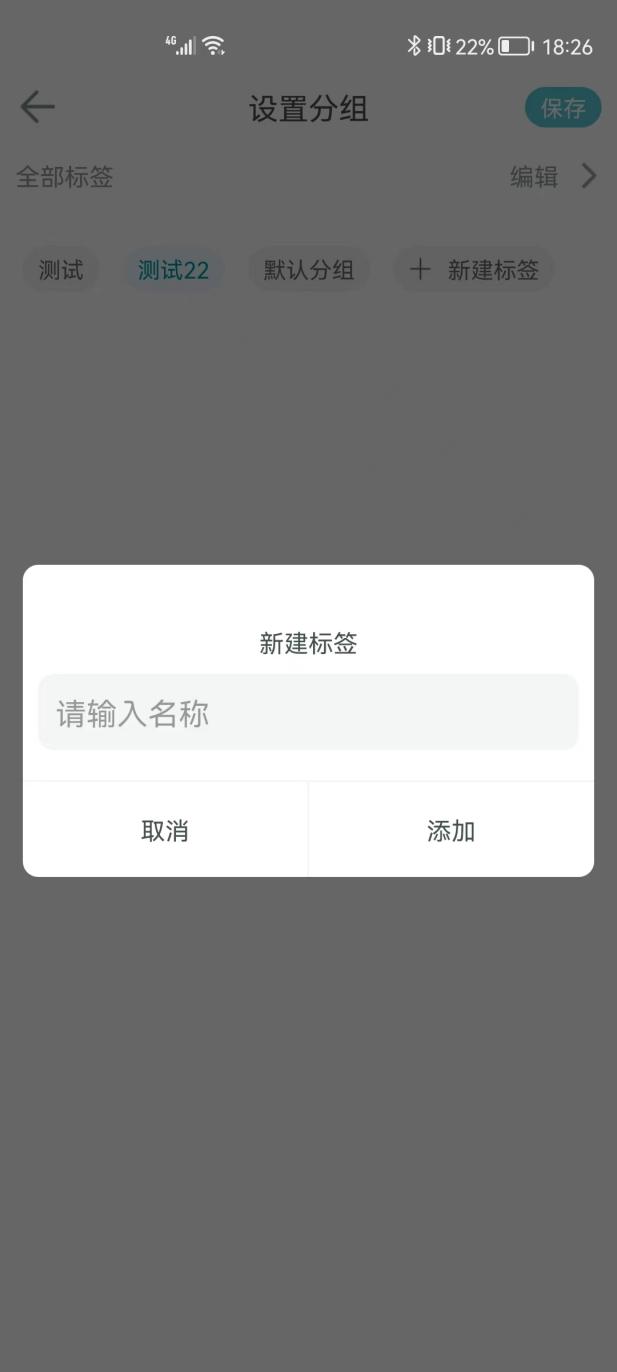Go back using the arrow icon
The image size is (617, 1372).
[38, 107]
